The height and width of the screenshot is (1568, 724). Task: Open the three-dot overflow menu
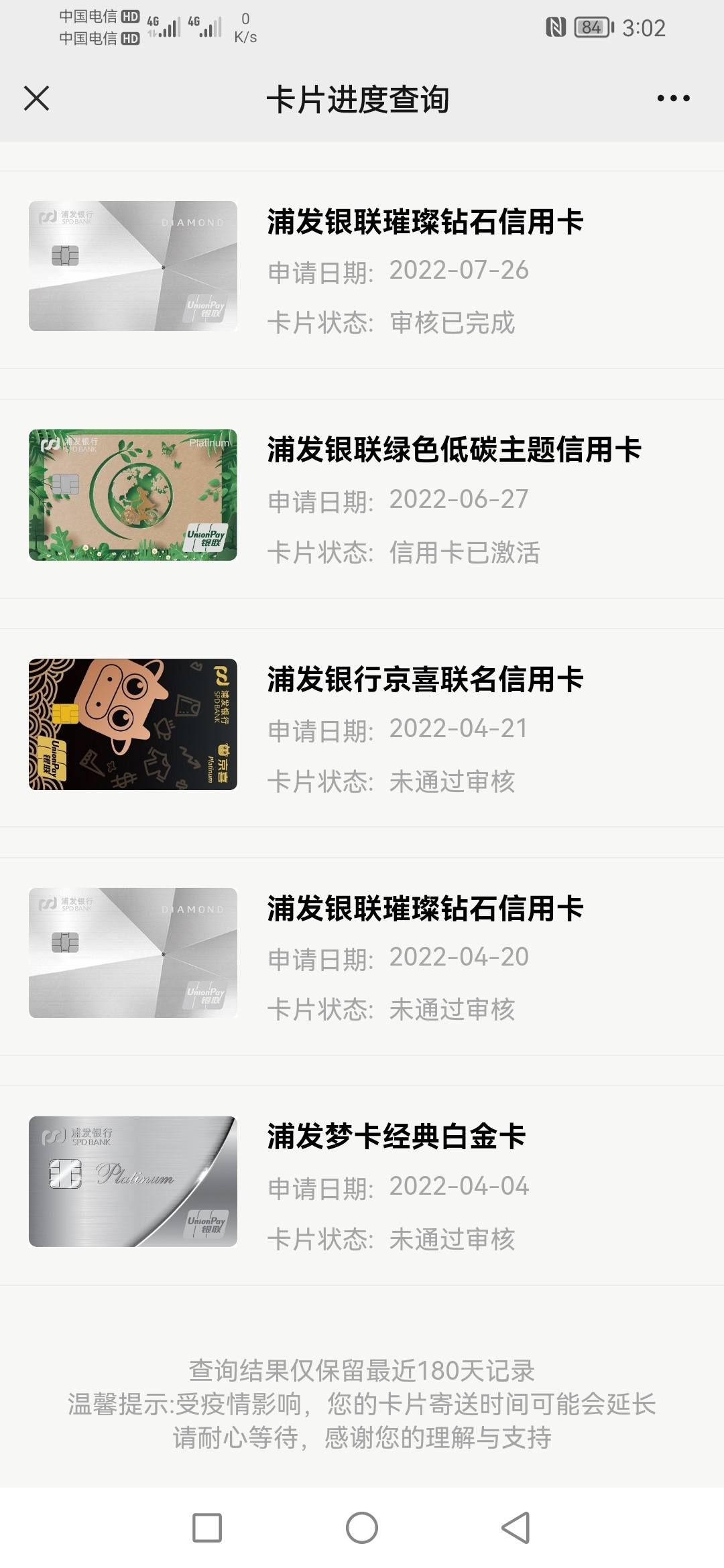[673, 99]
